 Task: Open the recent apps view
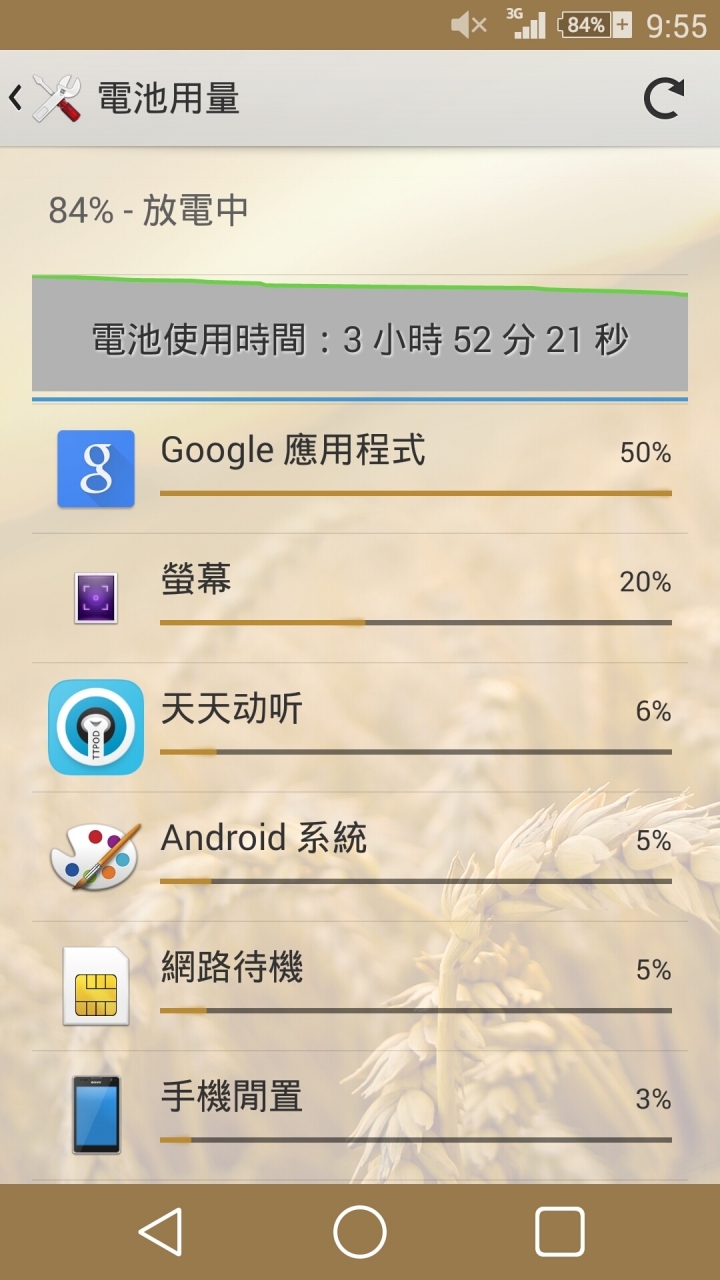(x=559, y=1231)
